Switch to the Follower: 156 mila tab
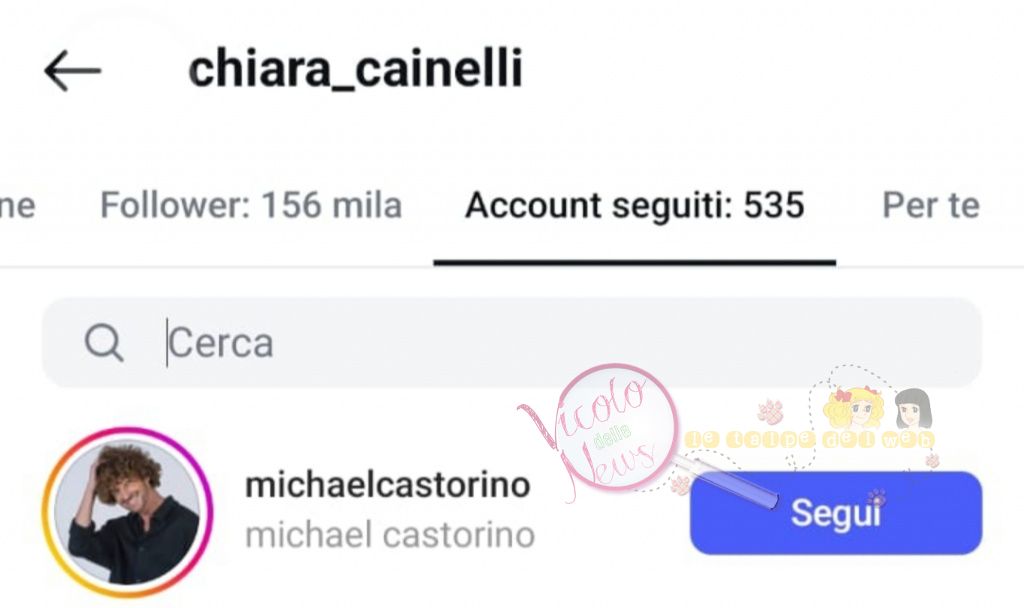This screenshot has height=608, width=1024. tap(251, 206)
